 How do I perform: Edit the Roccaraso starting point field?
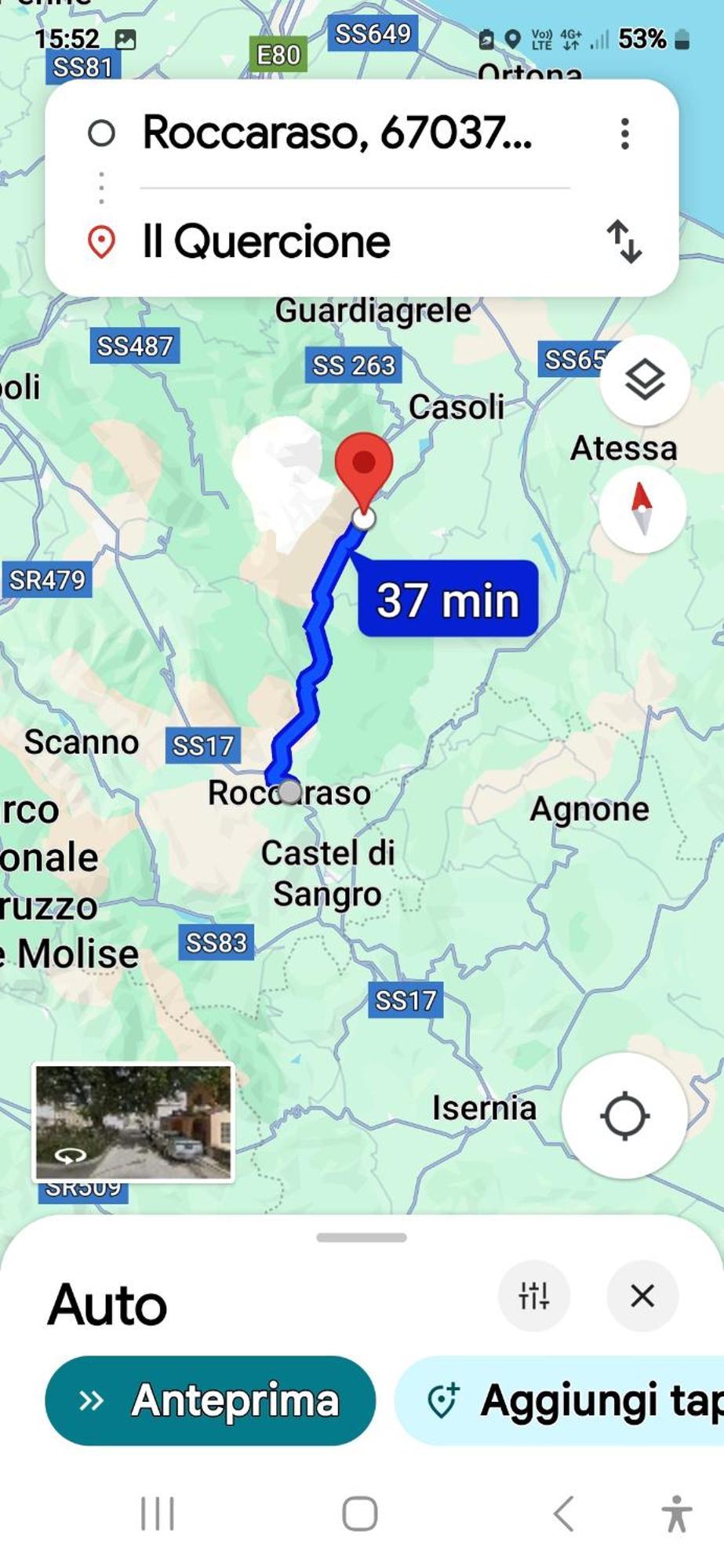[337, 132]
